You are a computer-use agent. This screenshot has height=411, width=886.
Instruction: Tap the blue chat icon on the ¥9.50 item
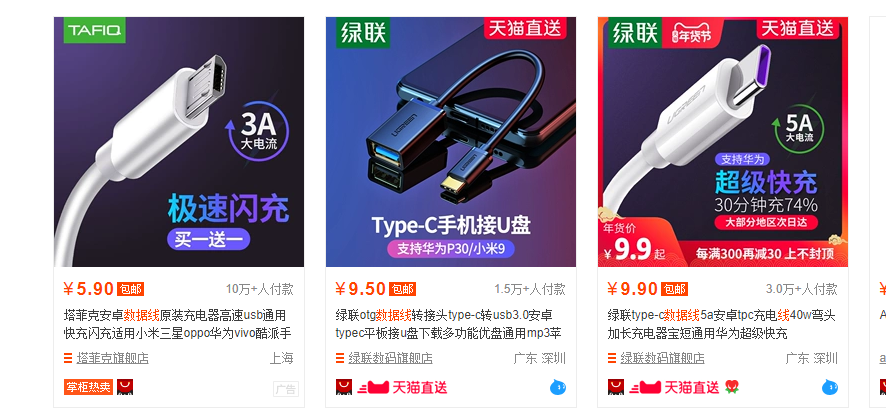pos(558,387)
